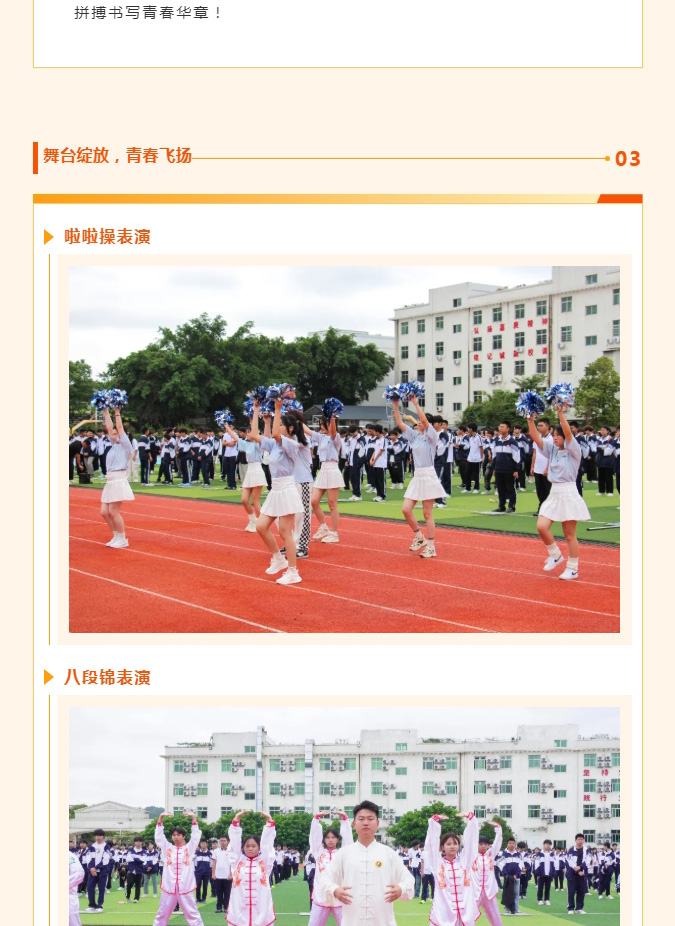Open the cheerleading performance photo
This screenshot has height=926, width=675.
pyautogui.click(x=344, y=449)
